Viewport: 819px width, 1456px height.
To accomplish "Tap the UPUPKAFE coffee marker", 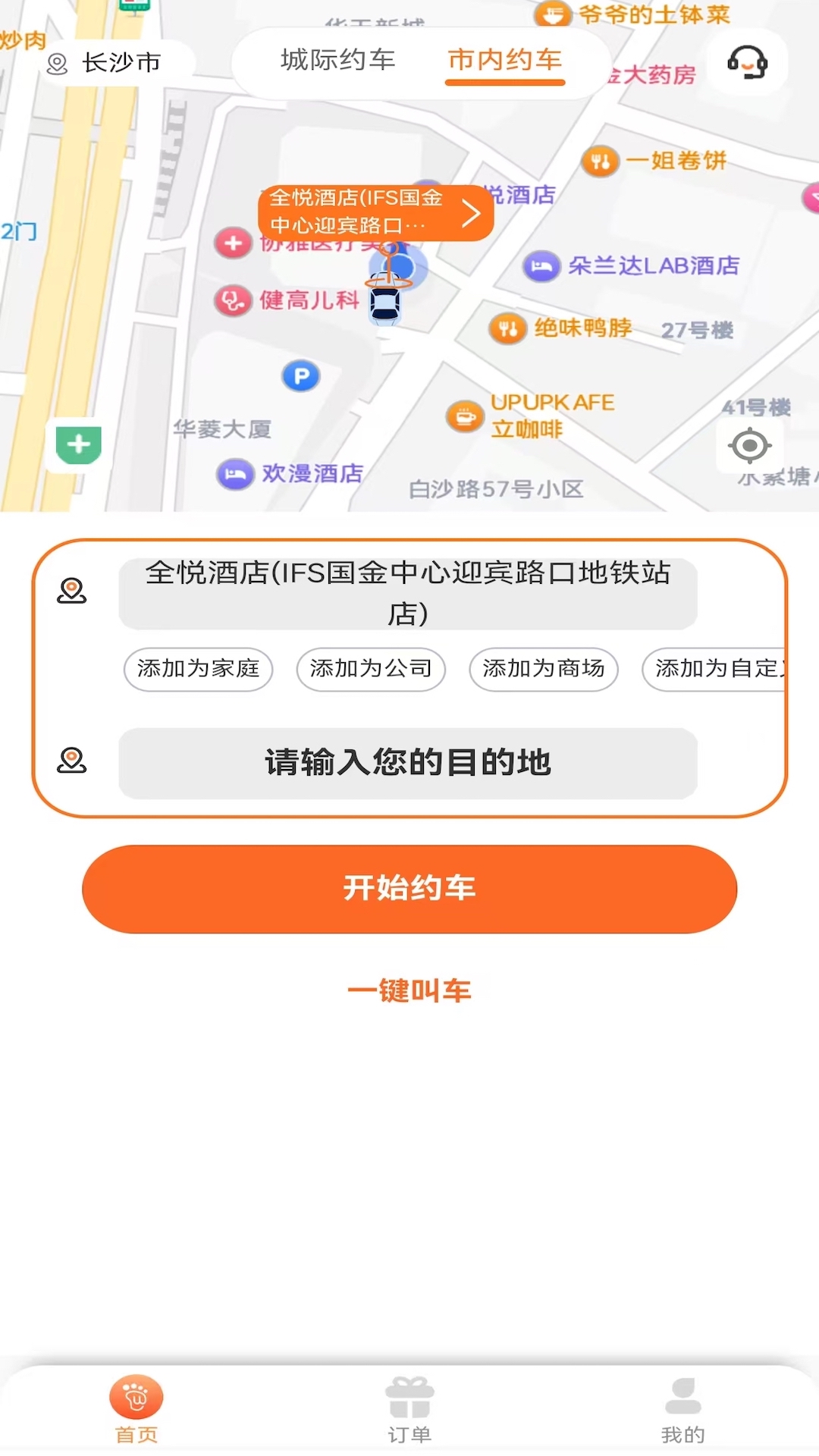I will point(464,416).
